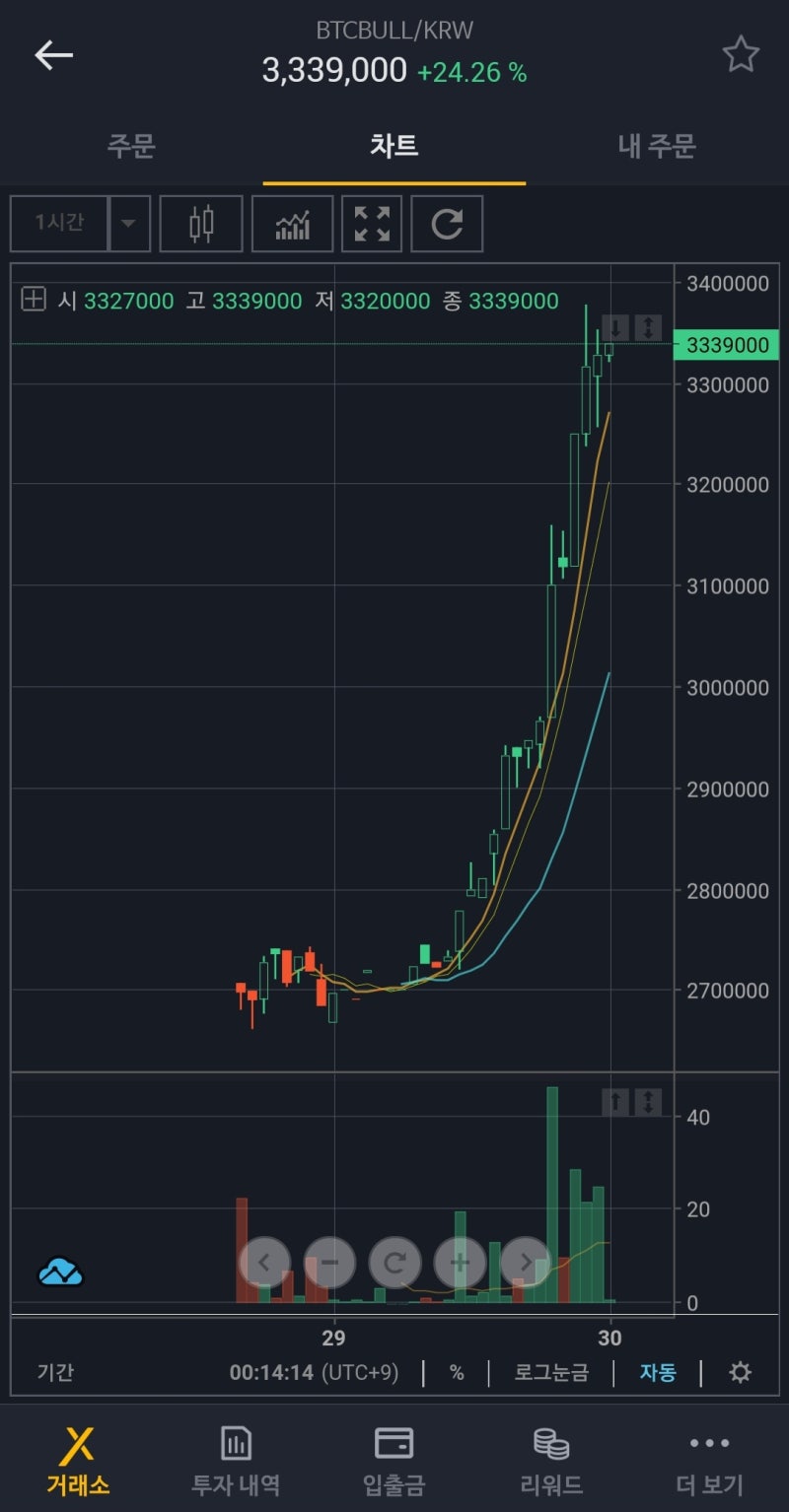Toggle 자동 auto-scaling for the chart

pos(657,1372)
